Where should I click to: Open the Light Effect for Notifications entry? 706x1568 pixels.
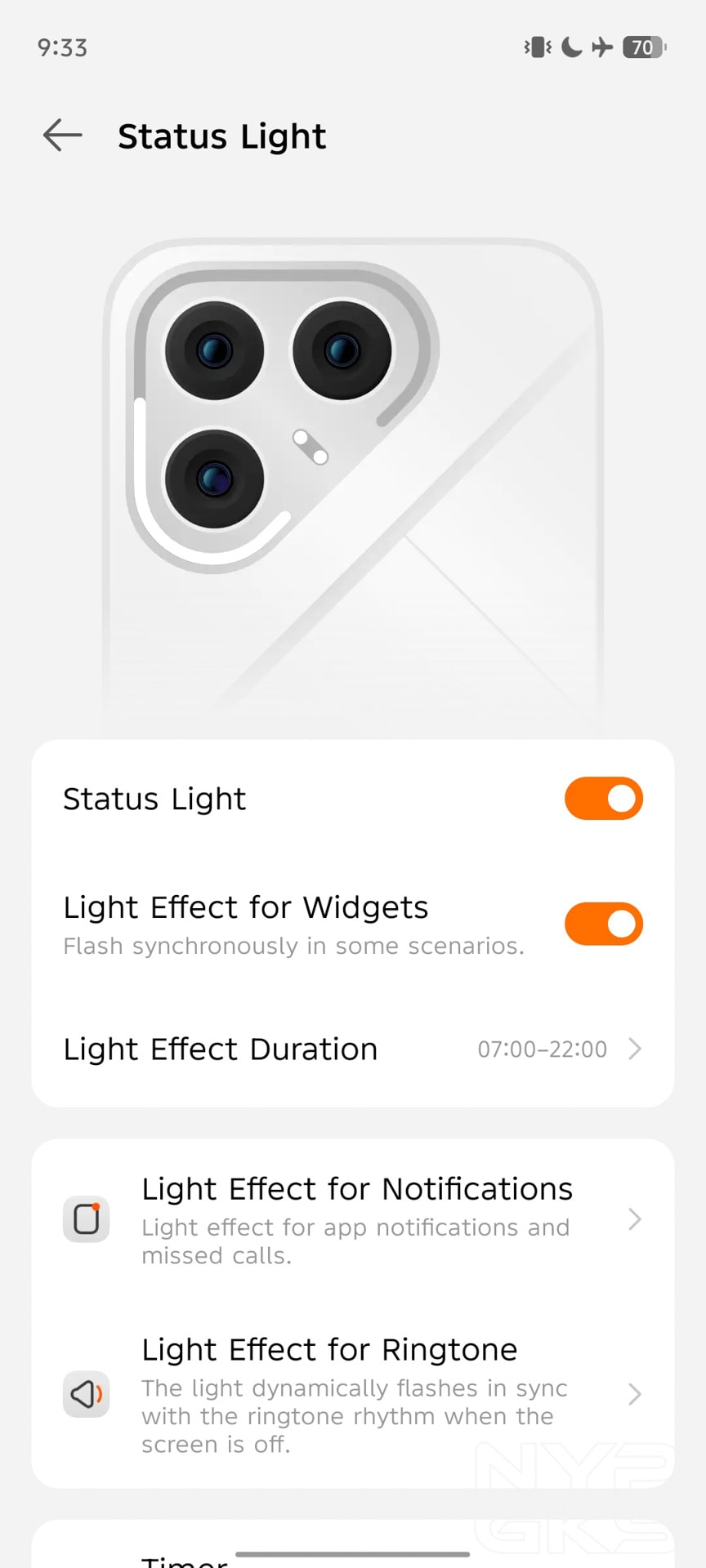tap(355, 1219)
